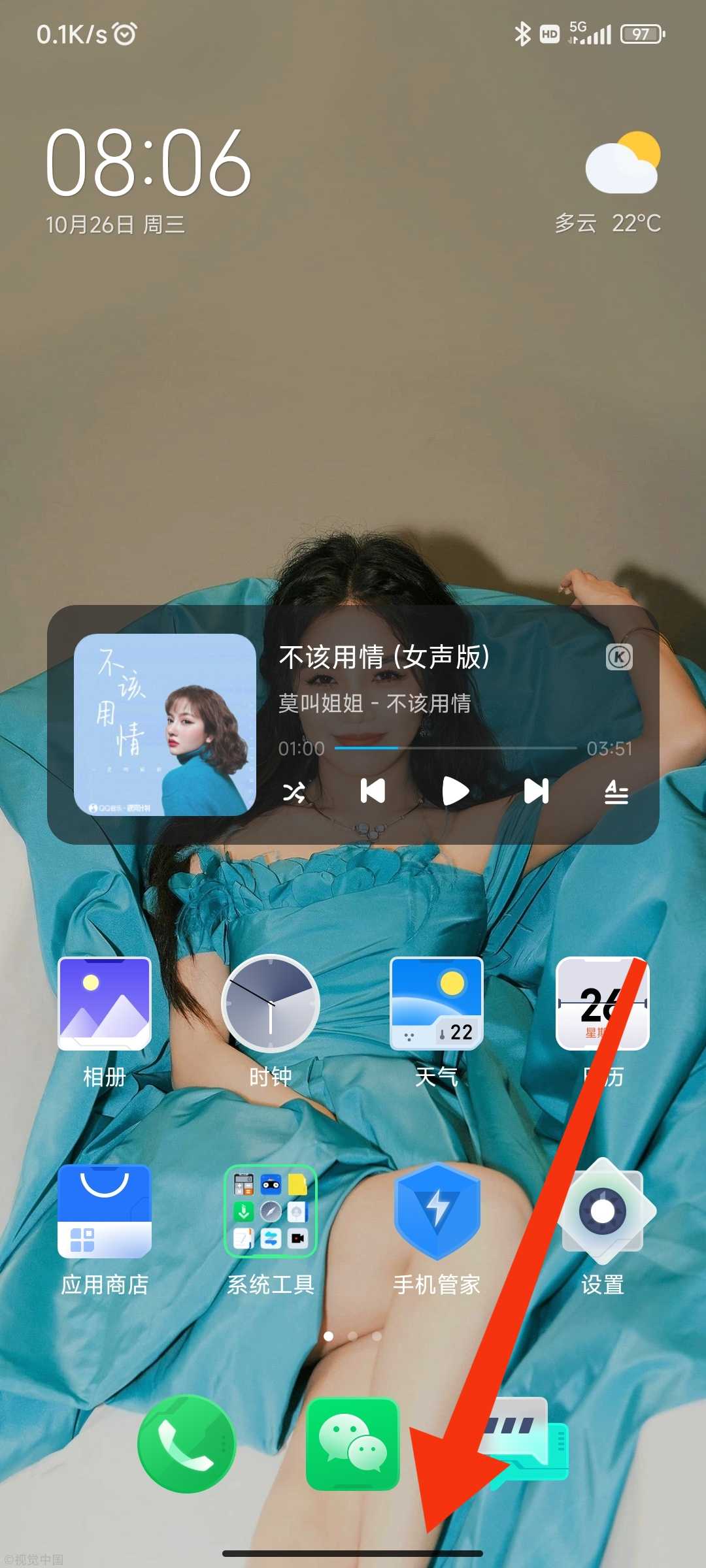Open the 天气 weather app
This screenshot has width=706, height=1568.
coord(437,1004)
